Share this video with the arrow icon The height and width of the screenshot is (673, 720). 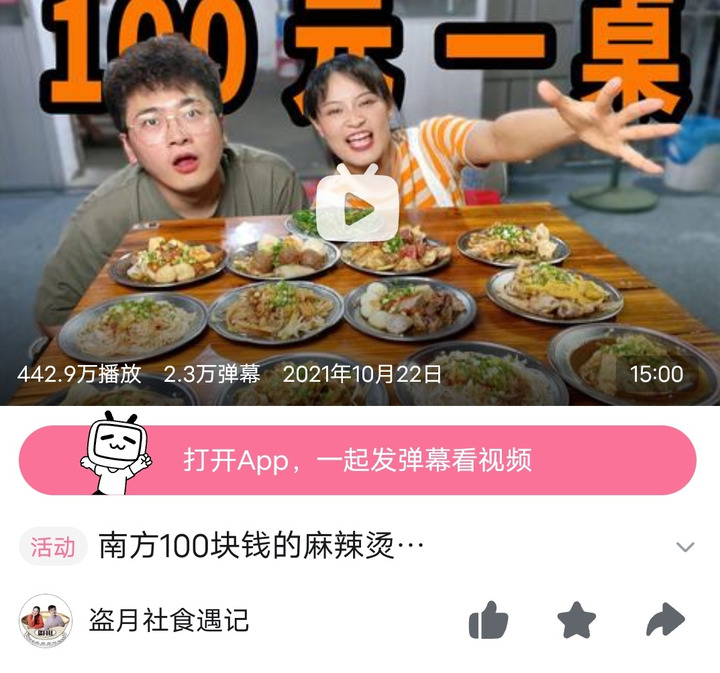665,621
